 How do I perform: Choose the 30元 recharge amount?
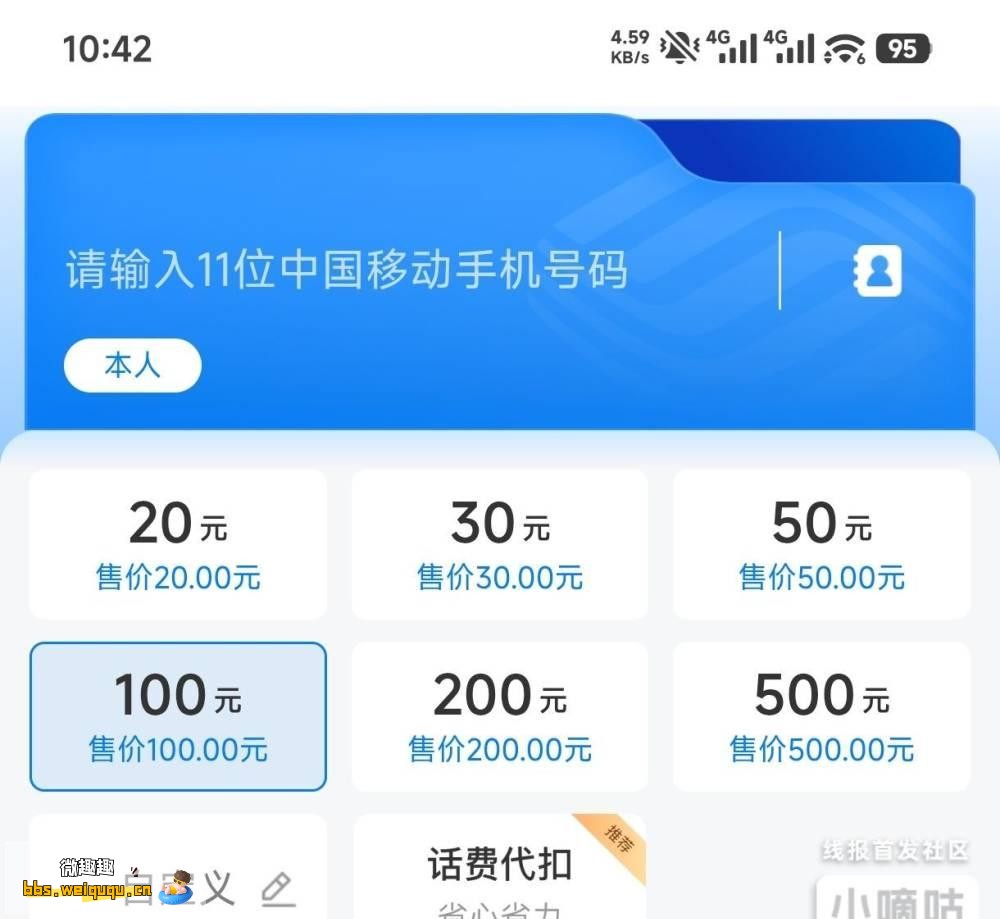coord(500,545)
